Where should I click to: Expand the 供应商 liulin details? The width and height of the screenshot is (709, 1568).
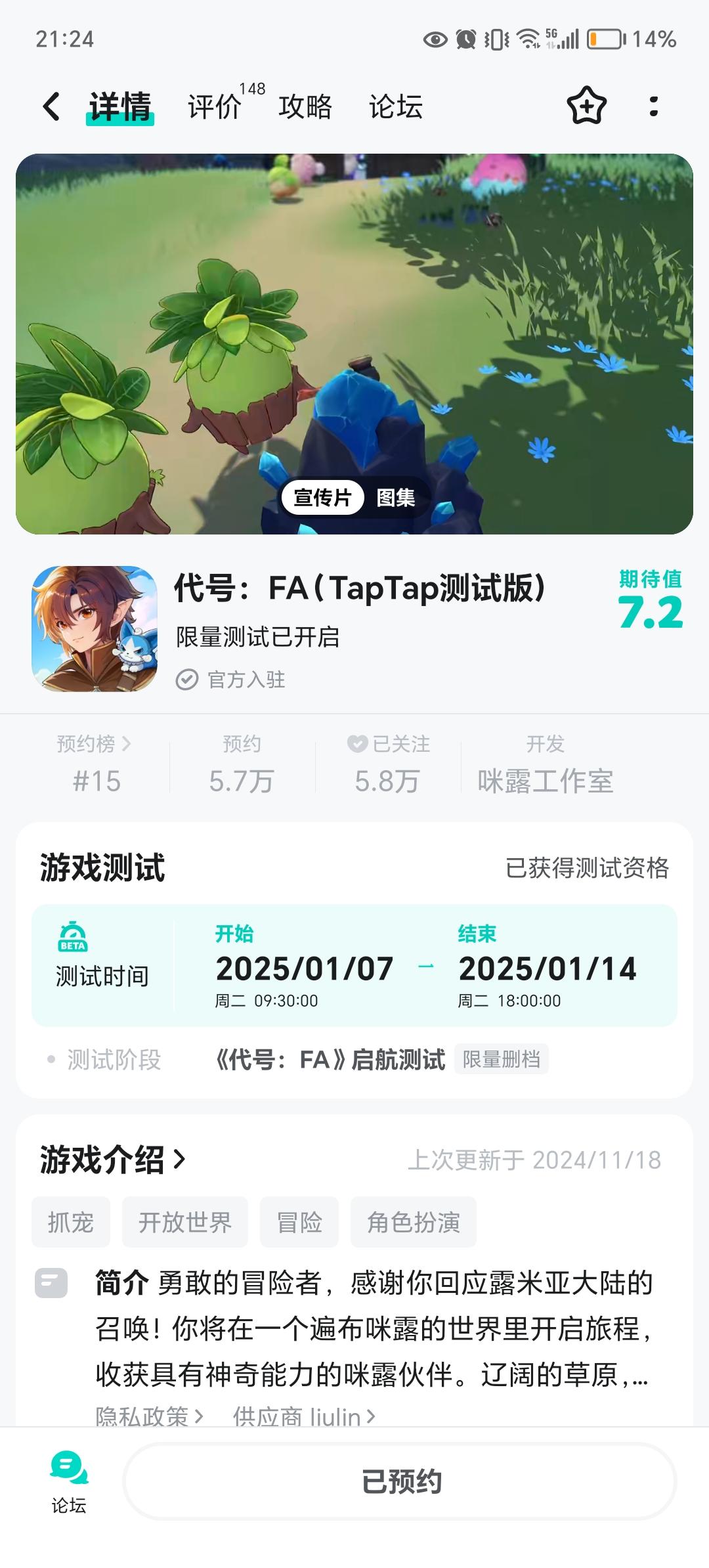tap(302, 1415)
